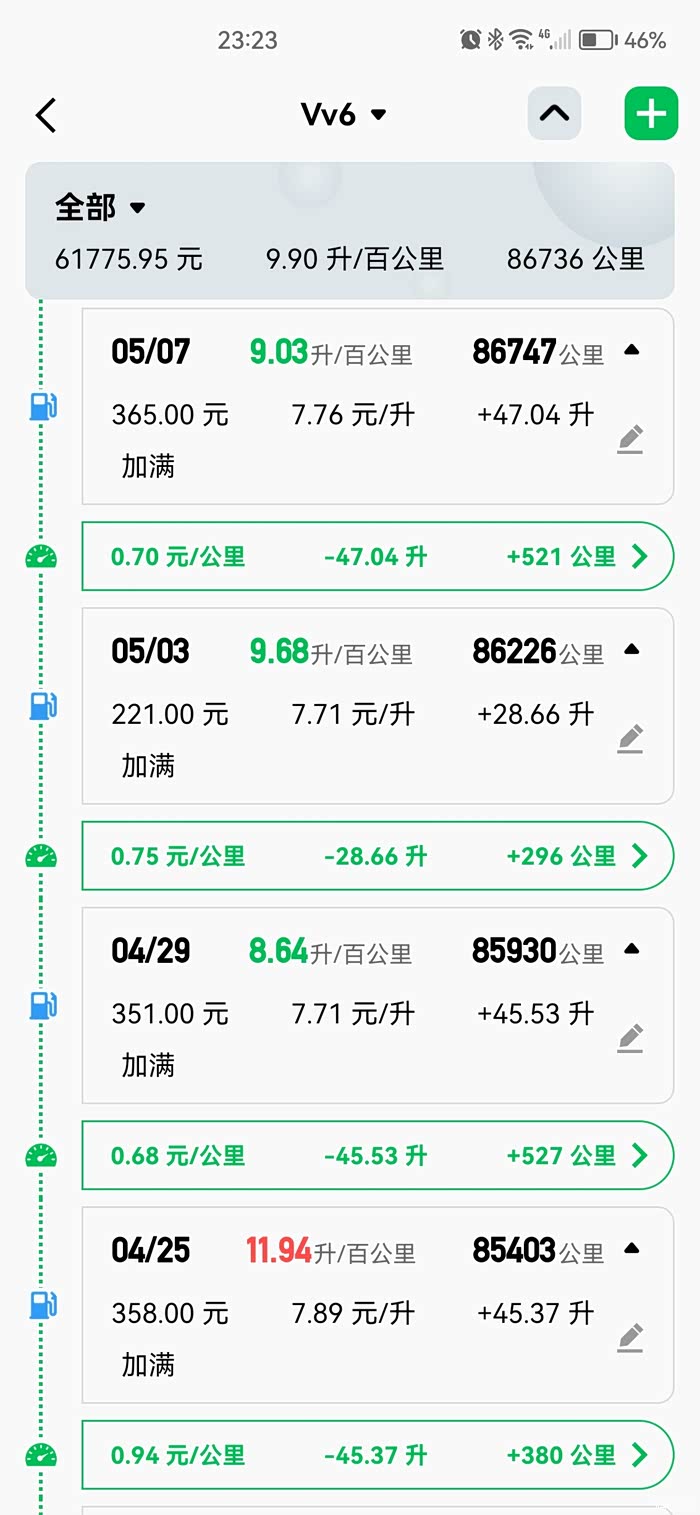Edit the 04/29 refuel record
Image resolution: width=700 pixels, height=1515 pixels.
coord(630,1039)
